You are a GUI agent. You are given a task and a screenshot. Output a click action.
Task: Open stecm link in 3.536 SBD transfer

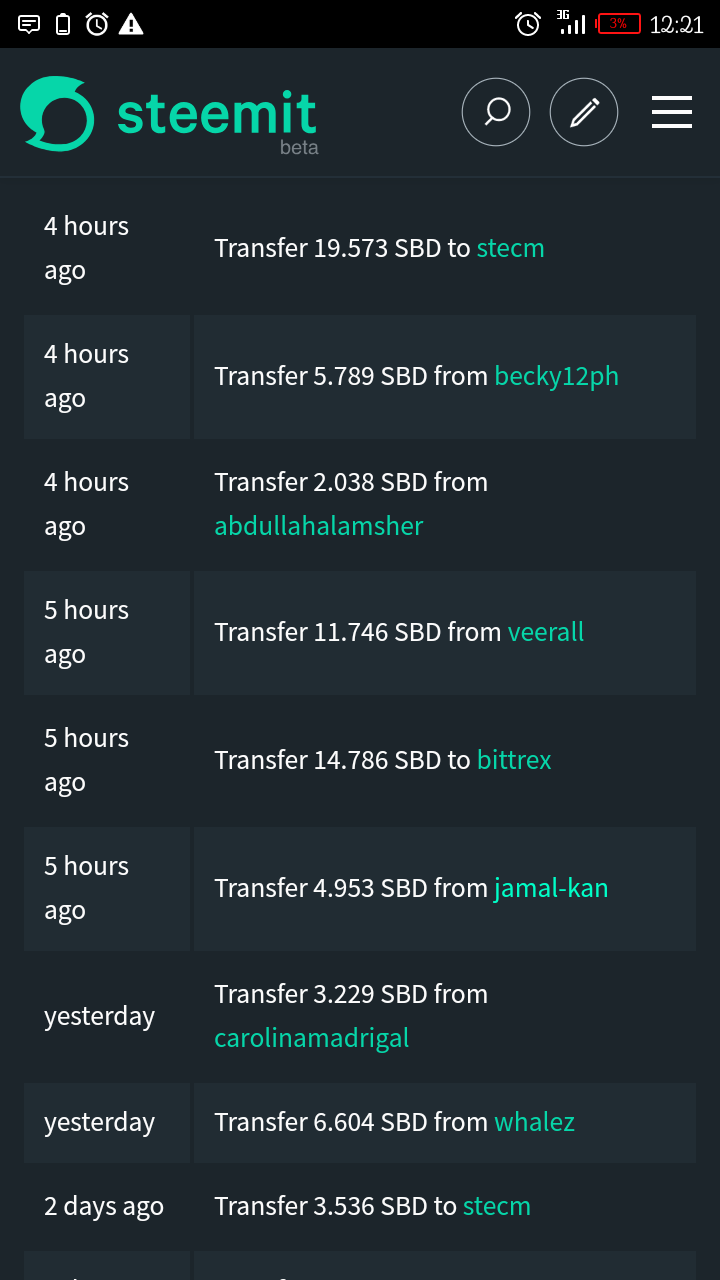[497, 1206]
